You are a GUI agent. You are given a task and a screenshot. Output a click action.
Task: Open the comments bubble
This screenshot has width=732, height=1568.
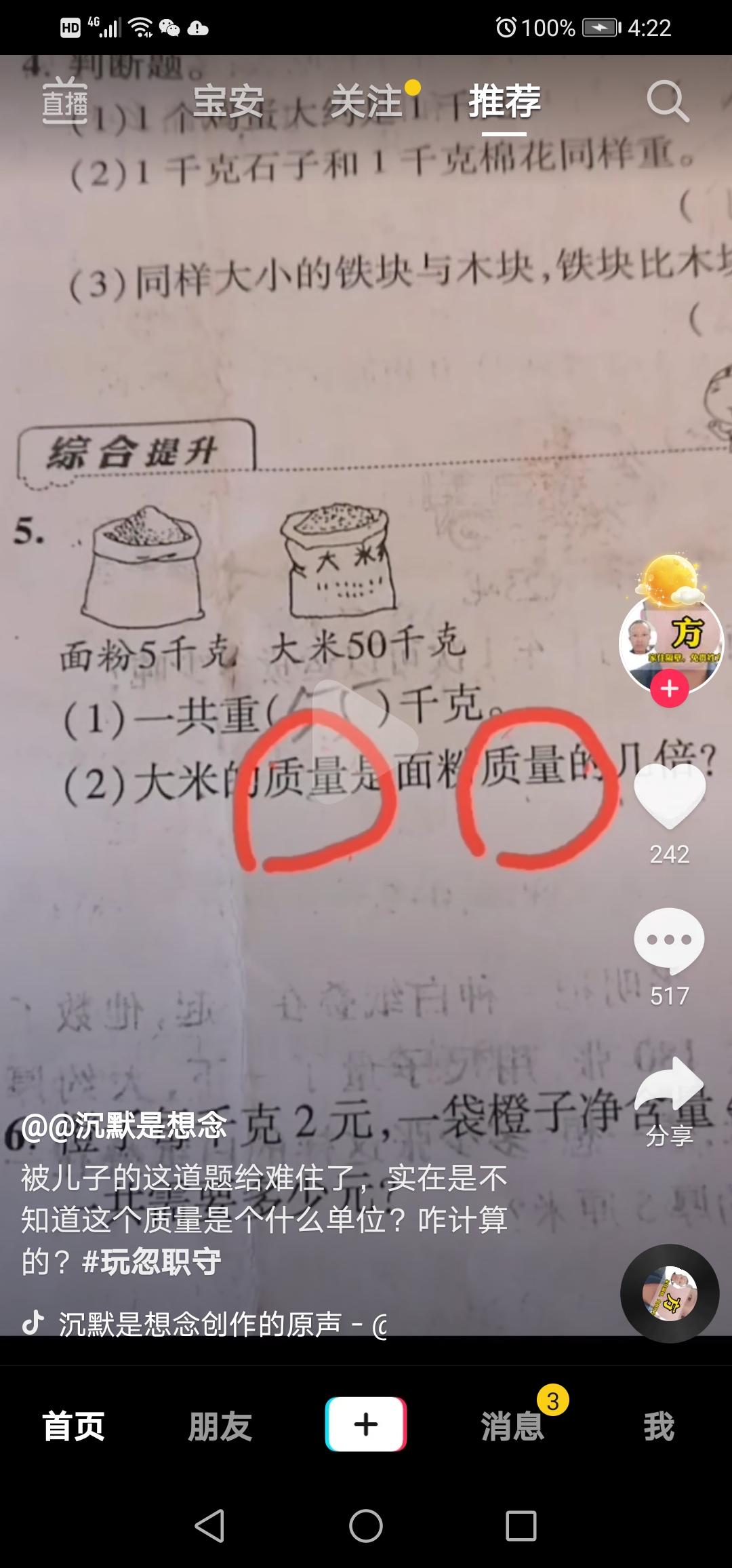click(670, 940)
